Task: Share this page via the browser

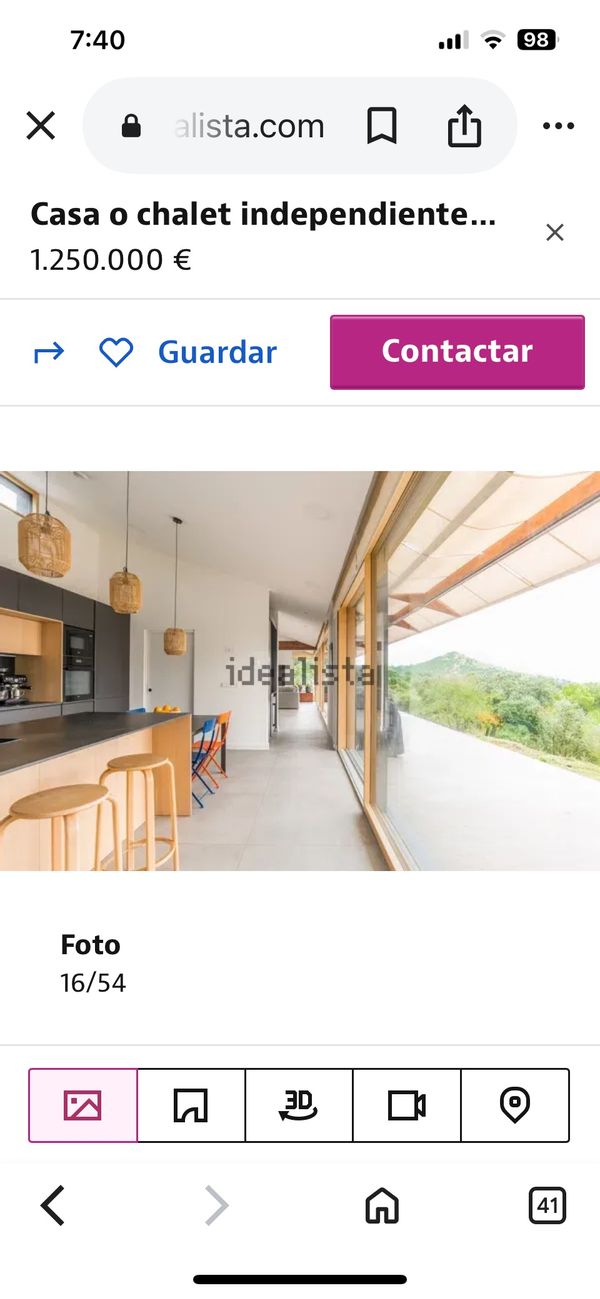Action: (464, 126)
